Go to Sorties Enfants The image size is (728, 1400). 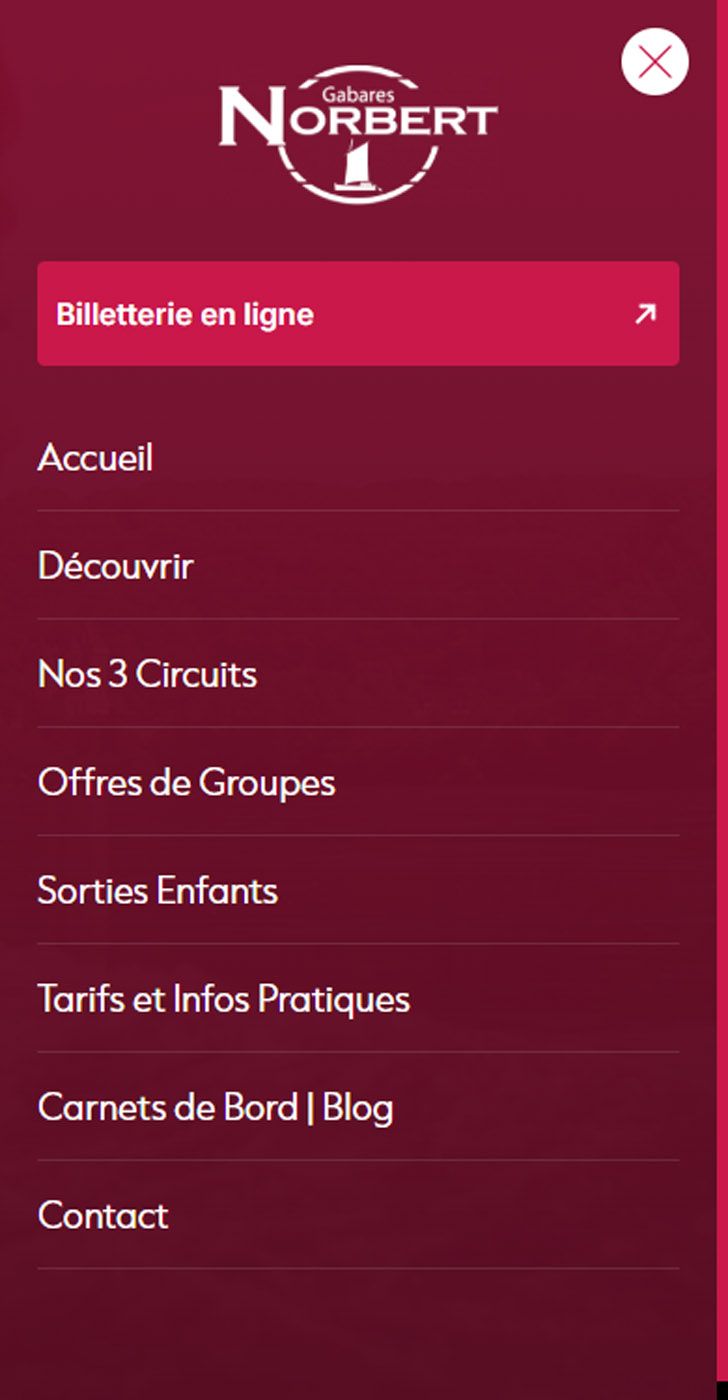[x=157, y=891]
